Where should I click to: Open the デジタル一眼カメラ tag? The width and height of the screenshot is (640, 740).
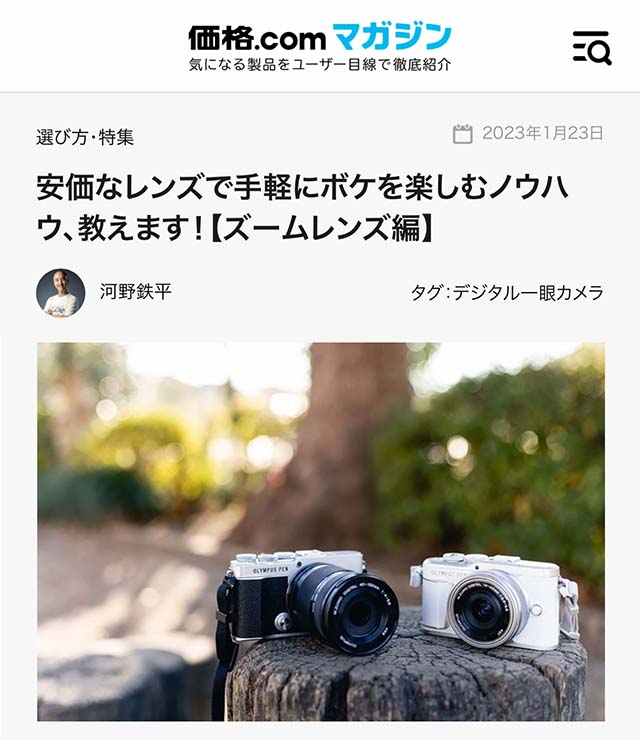[527, 293]
